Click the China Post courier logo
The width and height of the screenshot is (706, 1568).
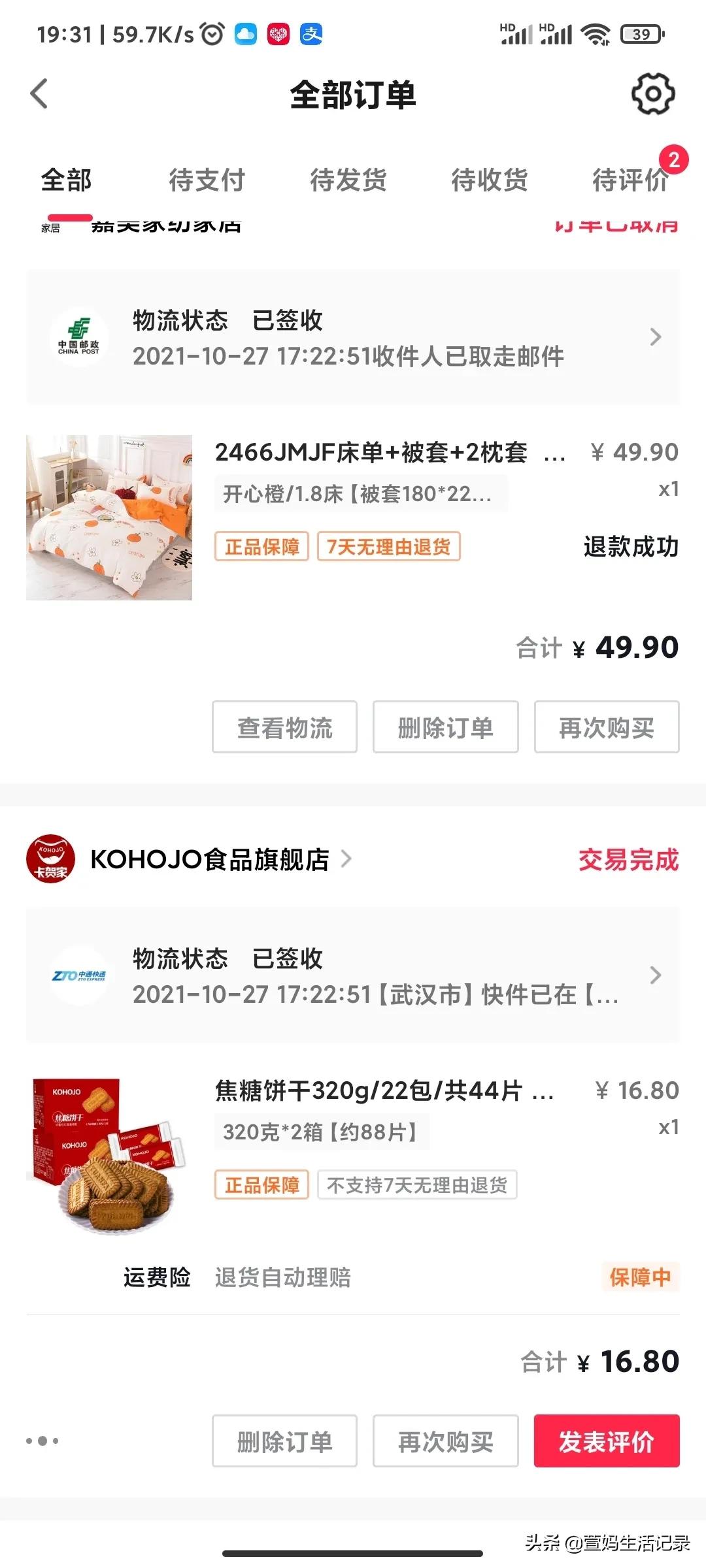click(78, 336)
